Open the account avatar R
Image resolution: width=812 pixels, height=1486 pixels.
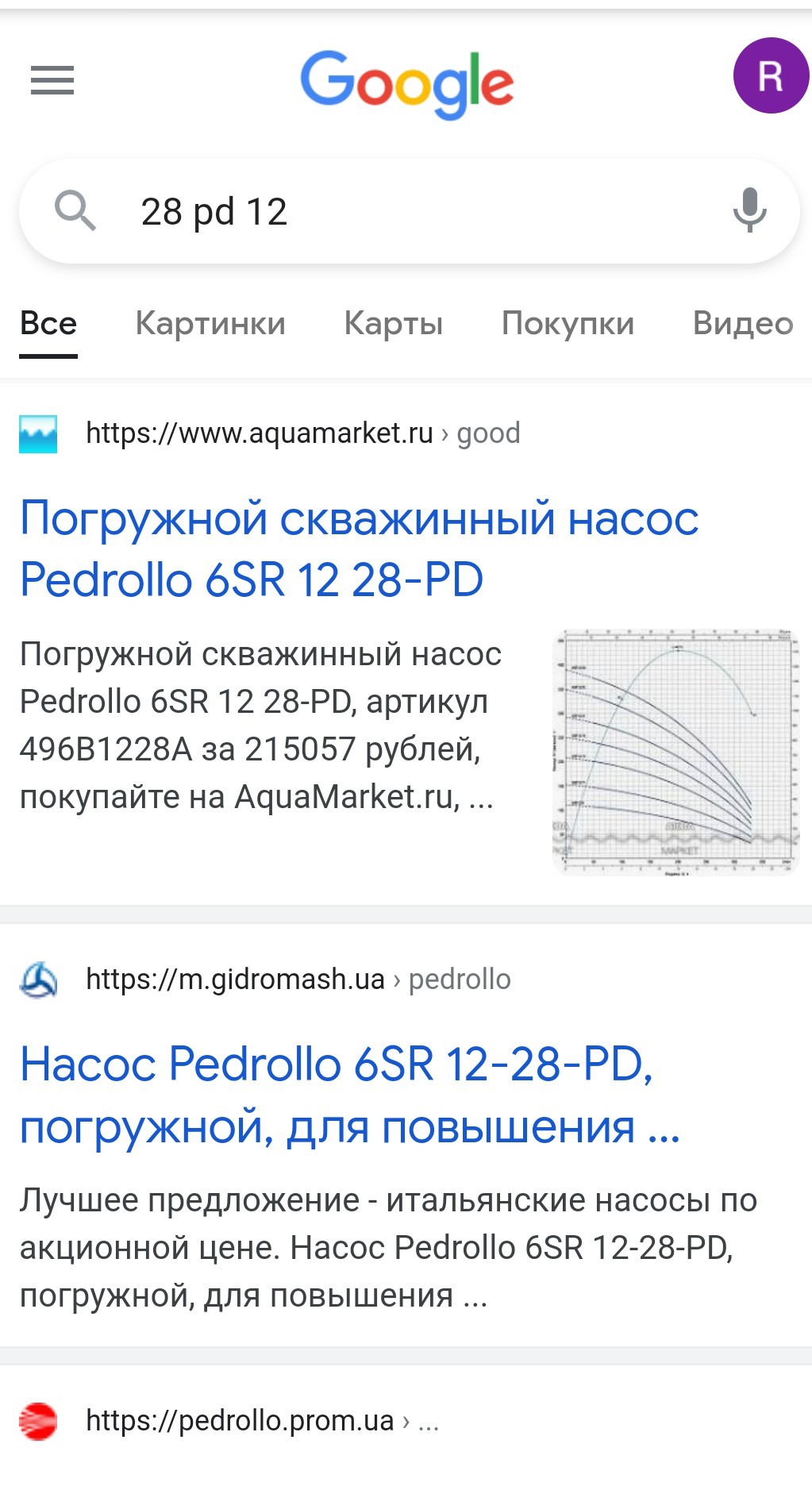(x=771, y=75)
